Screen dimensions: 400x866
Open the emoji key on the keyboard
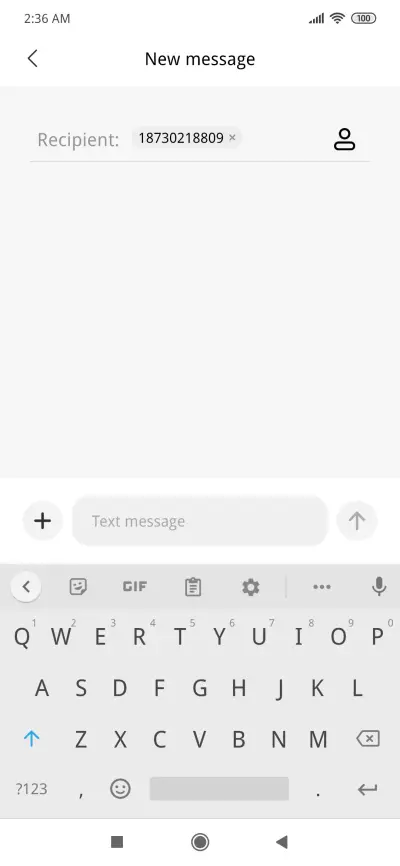120,789
